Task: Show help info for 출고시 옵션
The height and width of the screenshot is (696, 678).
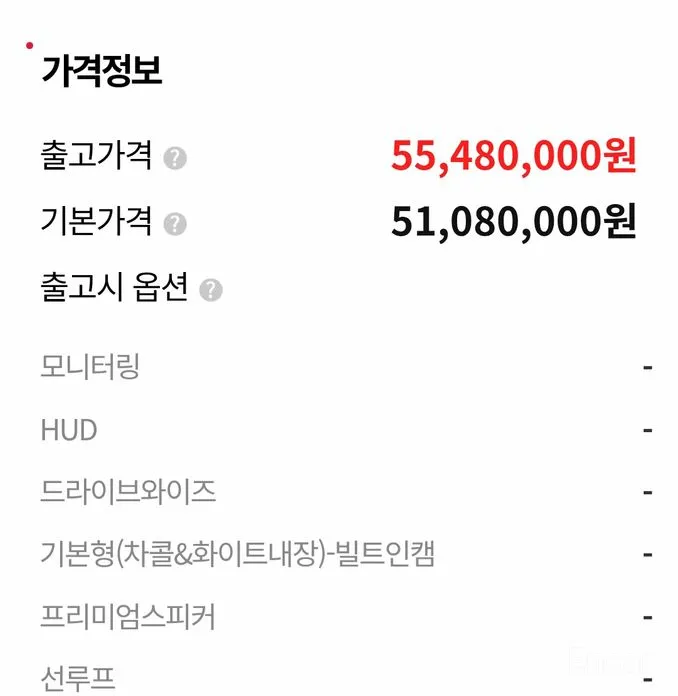Action: [x=210, y=290]
